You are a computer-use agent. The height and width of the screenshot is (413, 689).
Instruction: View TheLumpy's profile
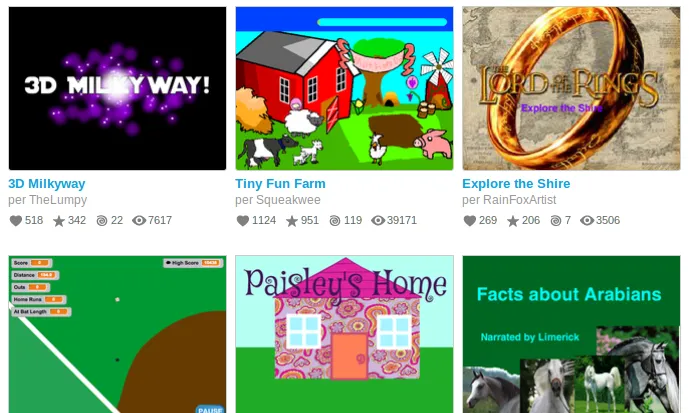click(x=58, y=200)
